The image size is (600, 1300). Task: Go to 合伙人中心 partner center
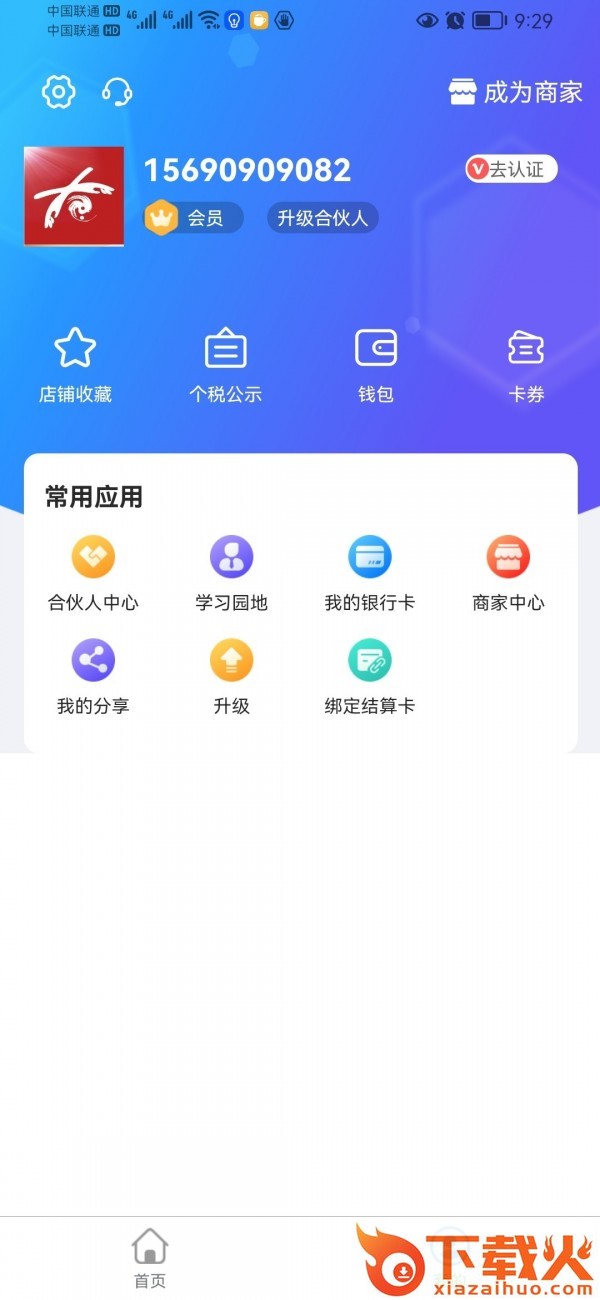click(93, 572)
